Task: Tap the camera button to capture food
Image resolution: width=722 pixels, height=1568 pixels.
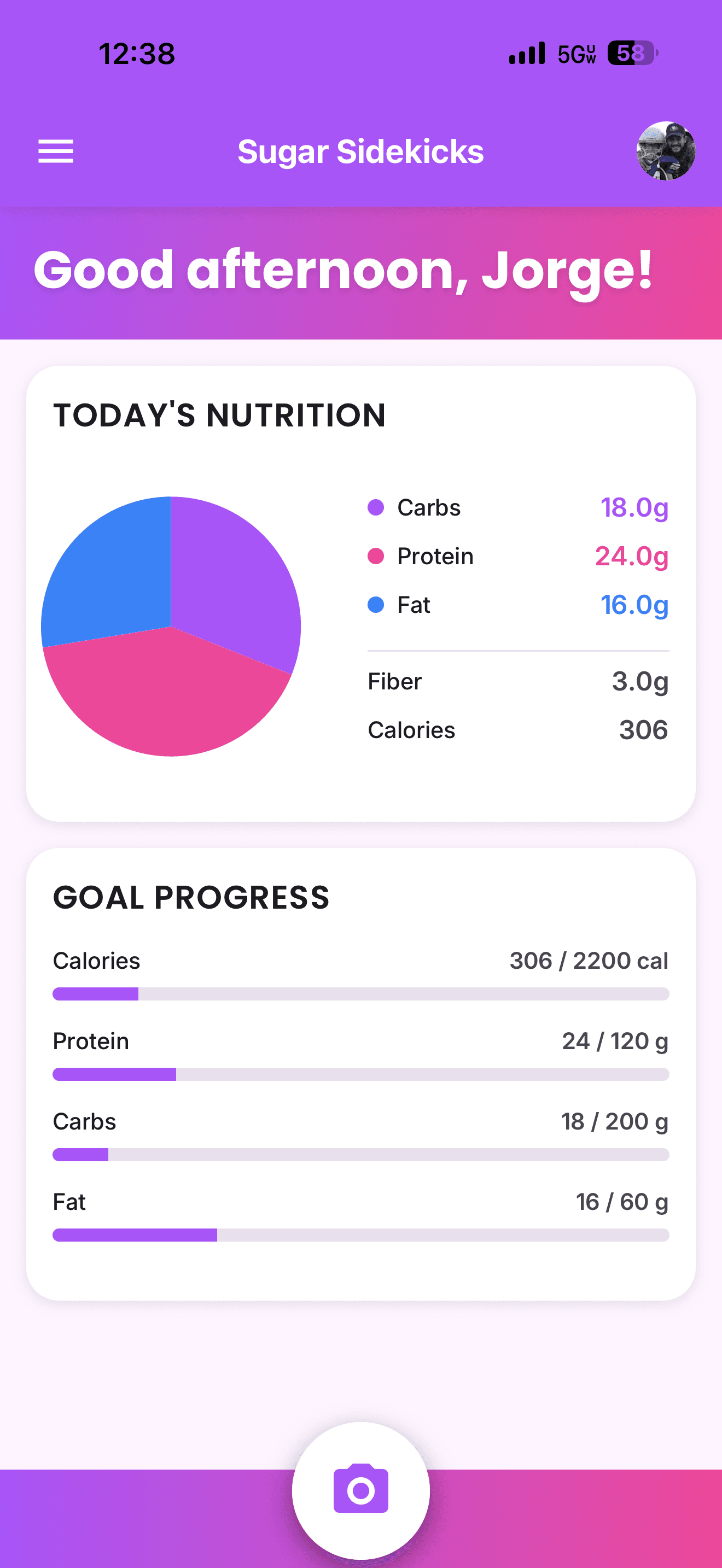Action: click(361, 1489)
